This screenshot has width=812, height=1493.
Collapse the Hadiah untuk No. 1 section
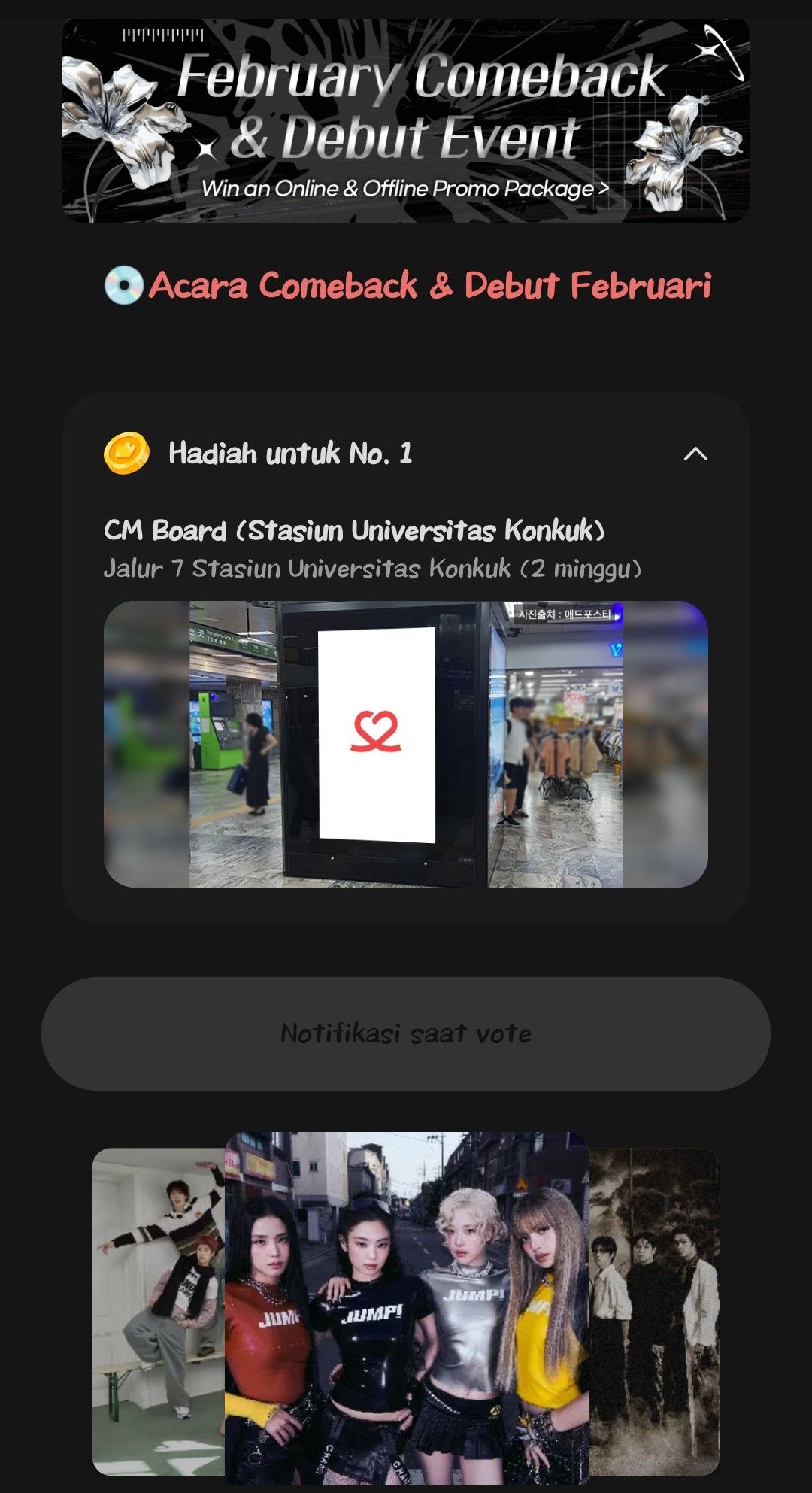(x=695, y=454)
